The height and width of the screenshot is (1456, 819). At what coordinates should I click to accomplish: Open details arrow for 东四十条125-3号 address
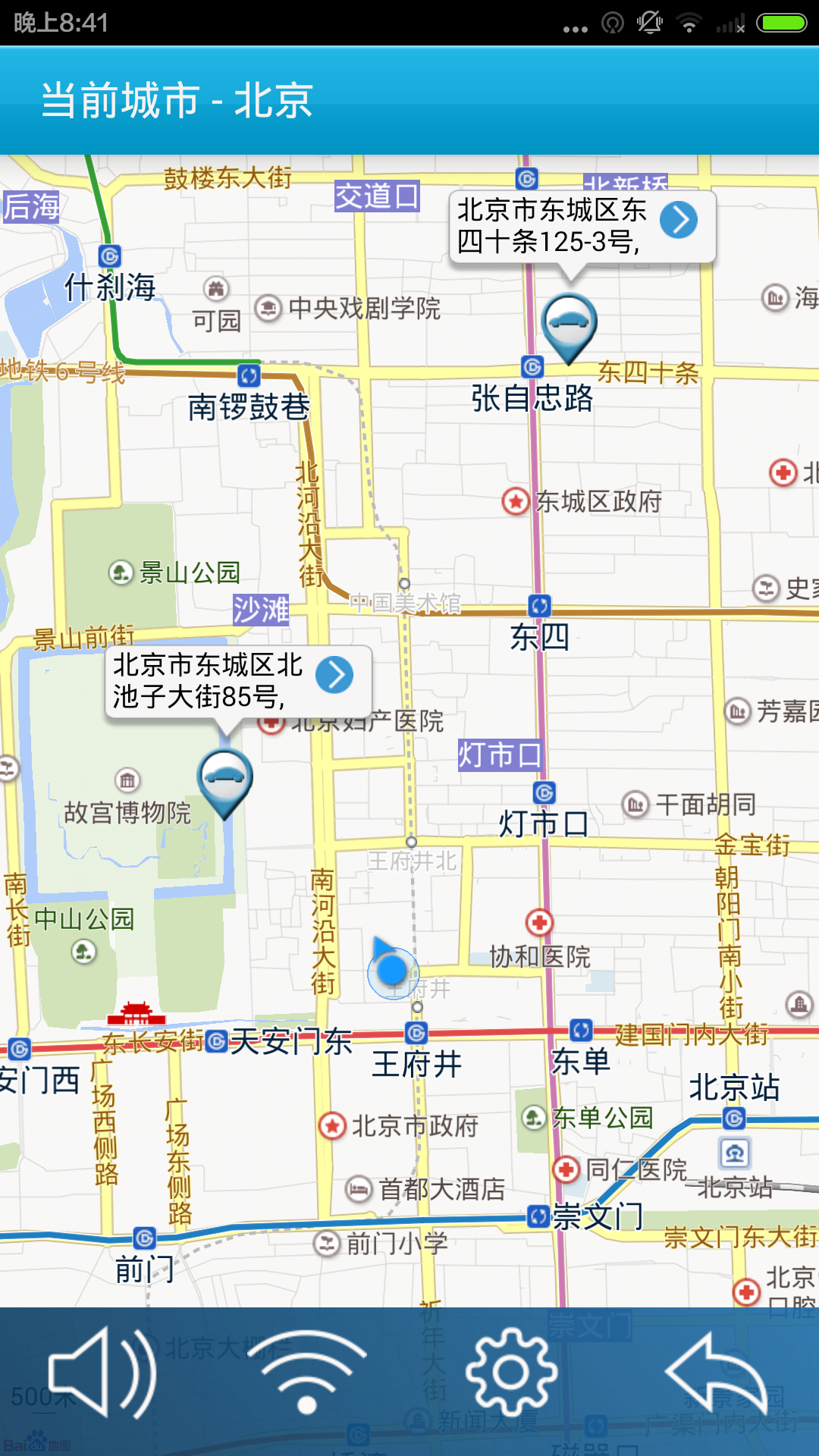click(x=679, y=221)
